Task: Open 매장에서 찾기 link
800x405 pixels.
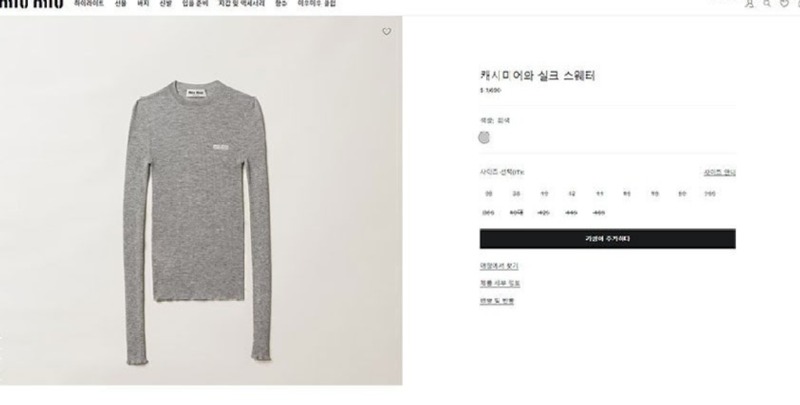Action: pos(499,266)
